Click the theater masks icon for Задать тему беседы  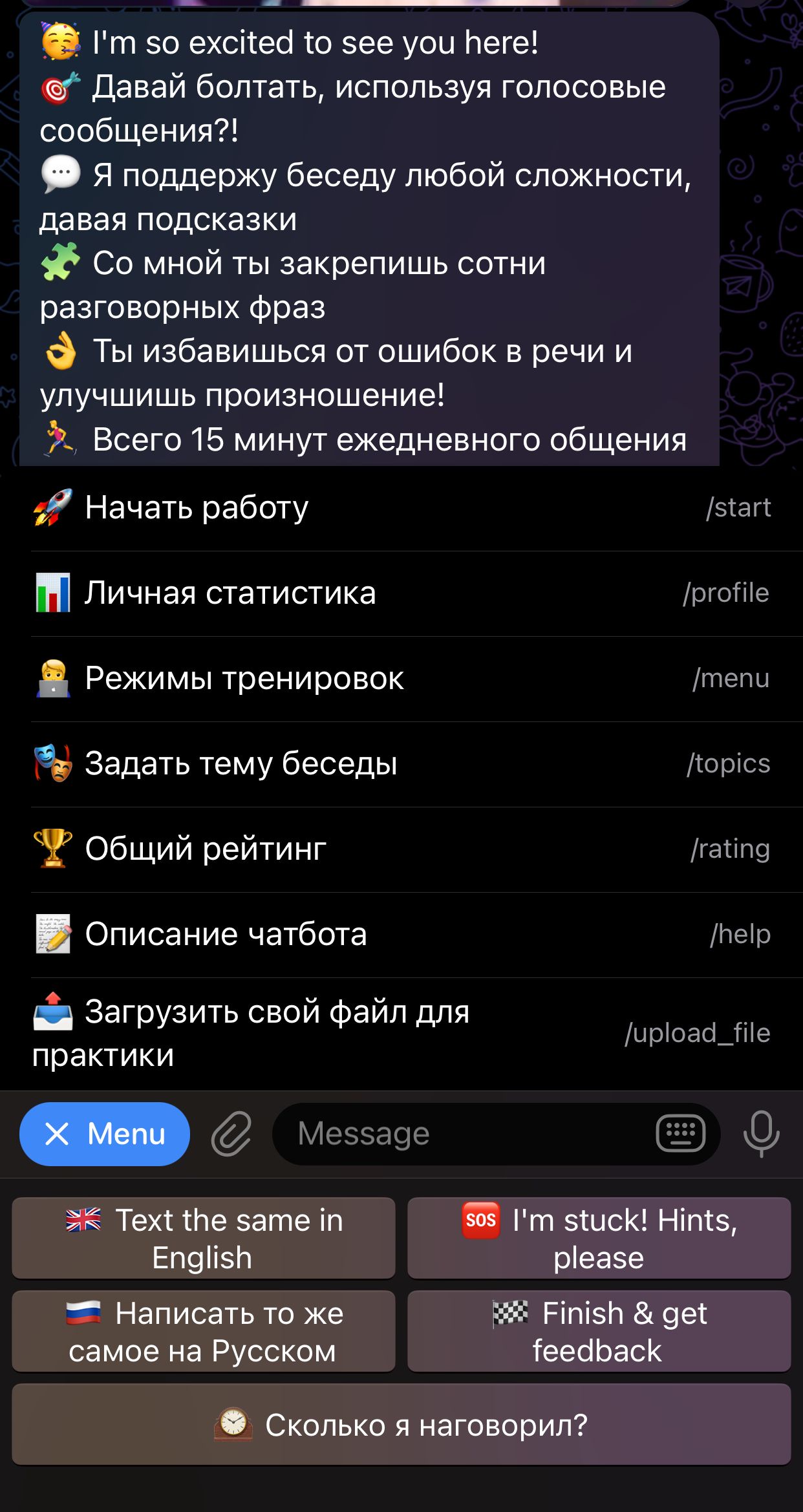coord(53,763)
